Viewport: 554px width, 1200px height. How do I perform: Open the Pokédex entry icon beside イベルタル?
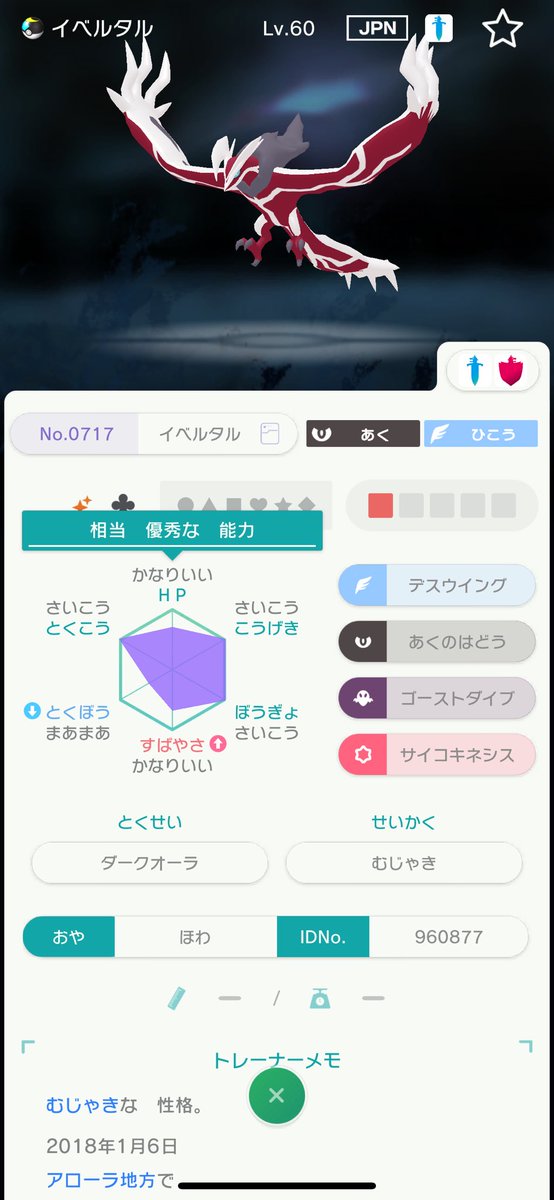pyautogui.click(x=269, y=434)
